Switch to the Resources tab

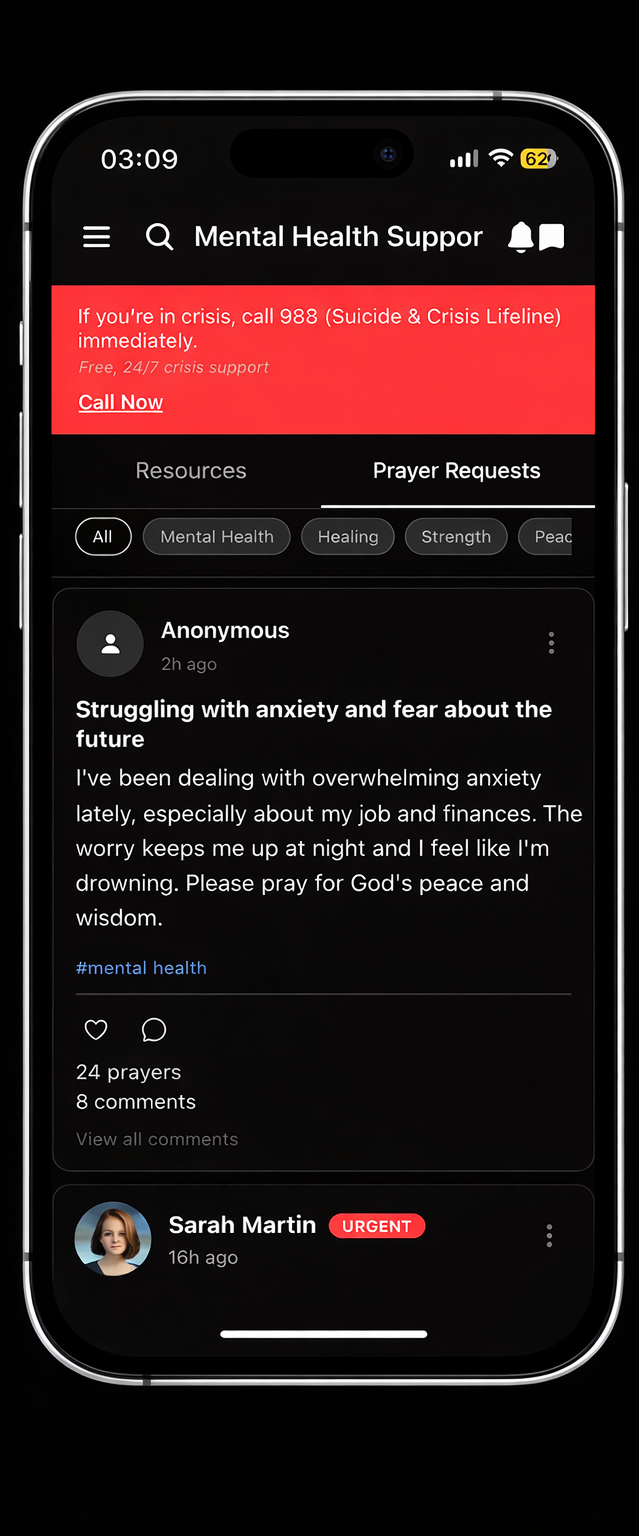click(x=191, y=471)
